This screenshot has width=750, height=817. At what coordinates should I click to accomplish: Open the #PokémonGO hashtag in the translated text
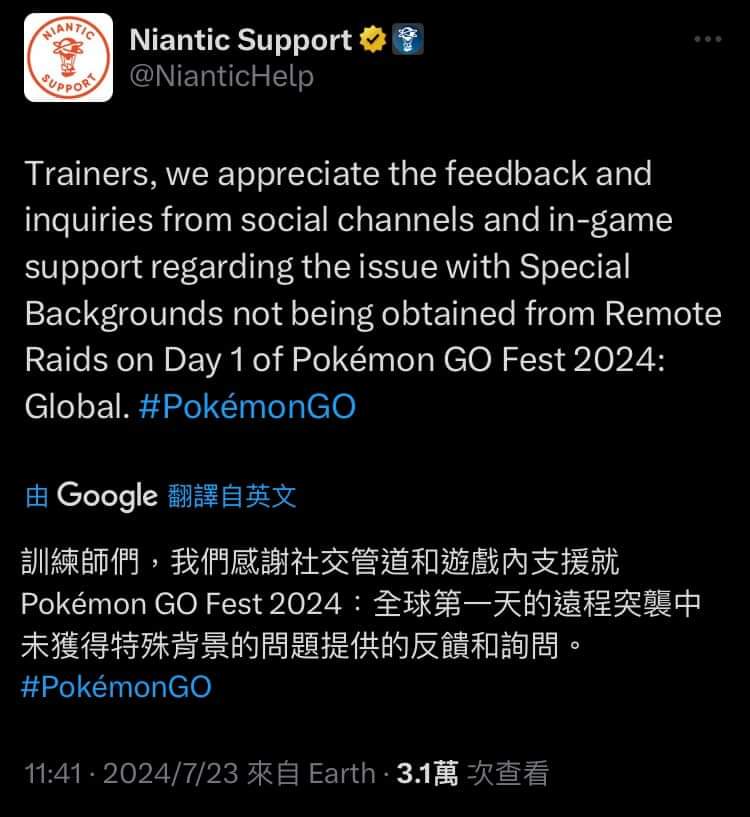pos(116,688)
